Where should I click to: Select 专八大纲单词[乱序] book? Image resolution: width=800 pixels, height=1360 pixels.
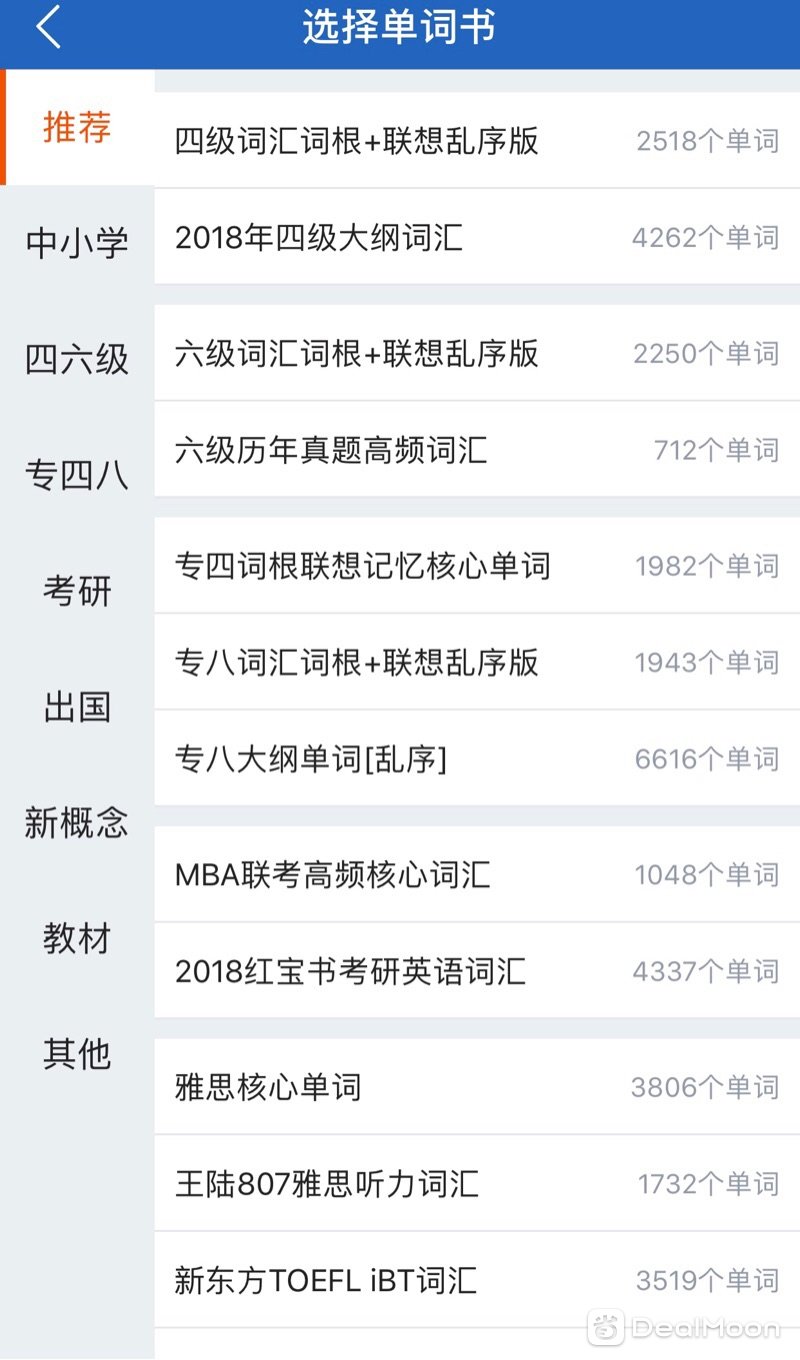click(x=477, y=759)
